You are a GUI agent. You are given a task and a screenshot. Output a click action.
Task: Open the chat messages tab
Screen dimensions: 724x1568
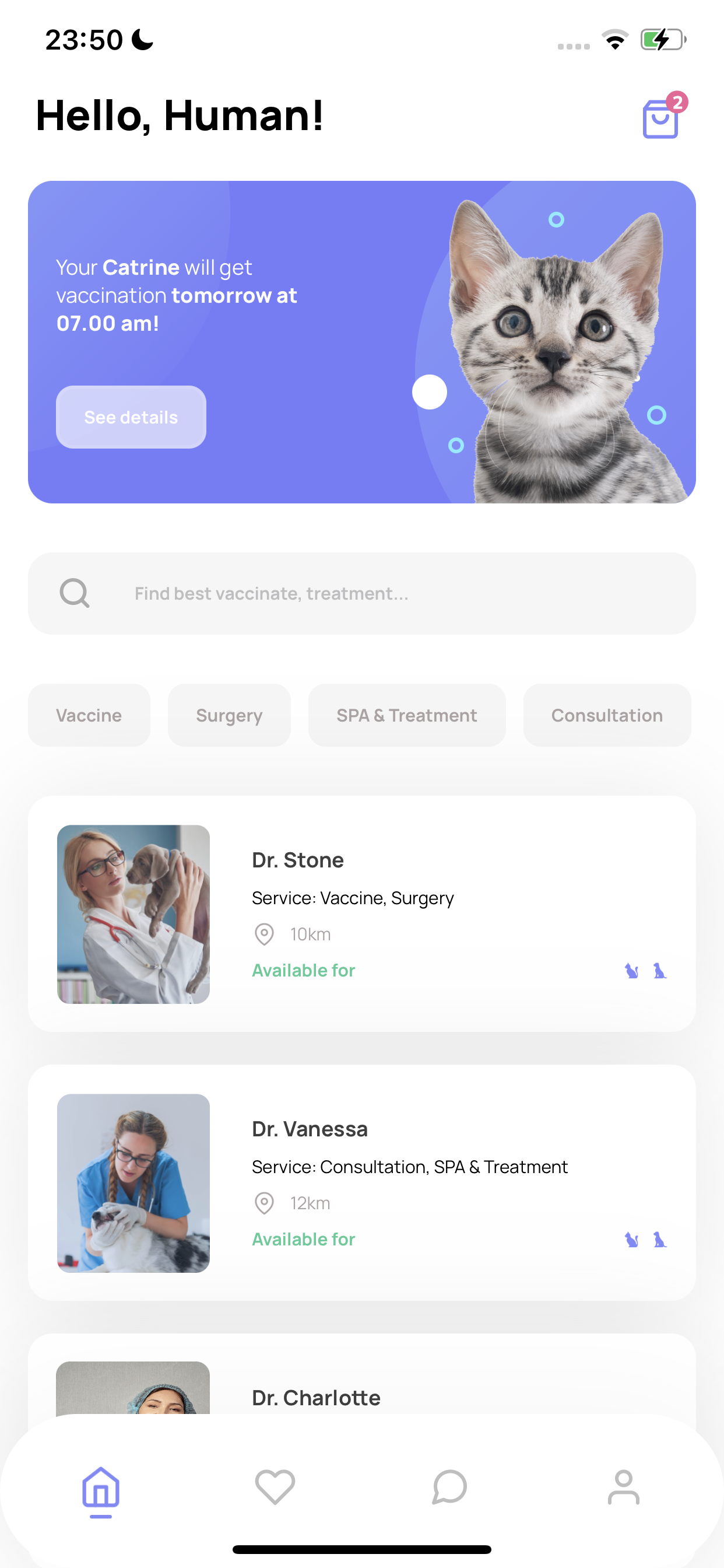[x=449, y=1487]
